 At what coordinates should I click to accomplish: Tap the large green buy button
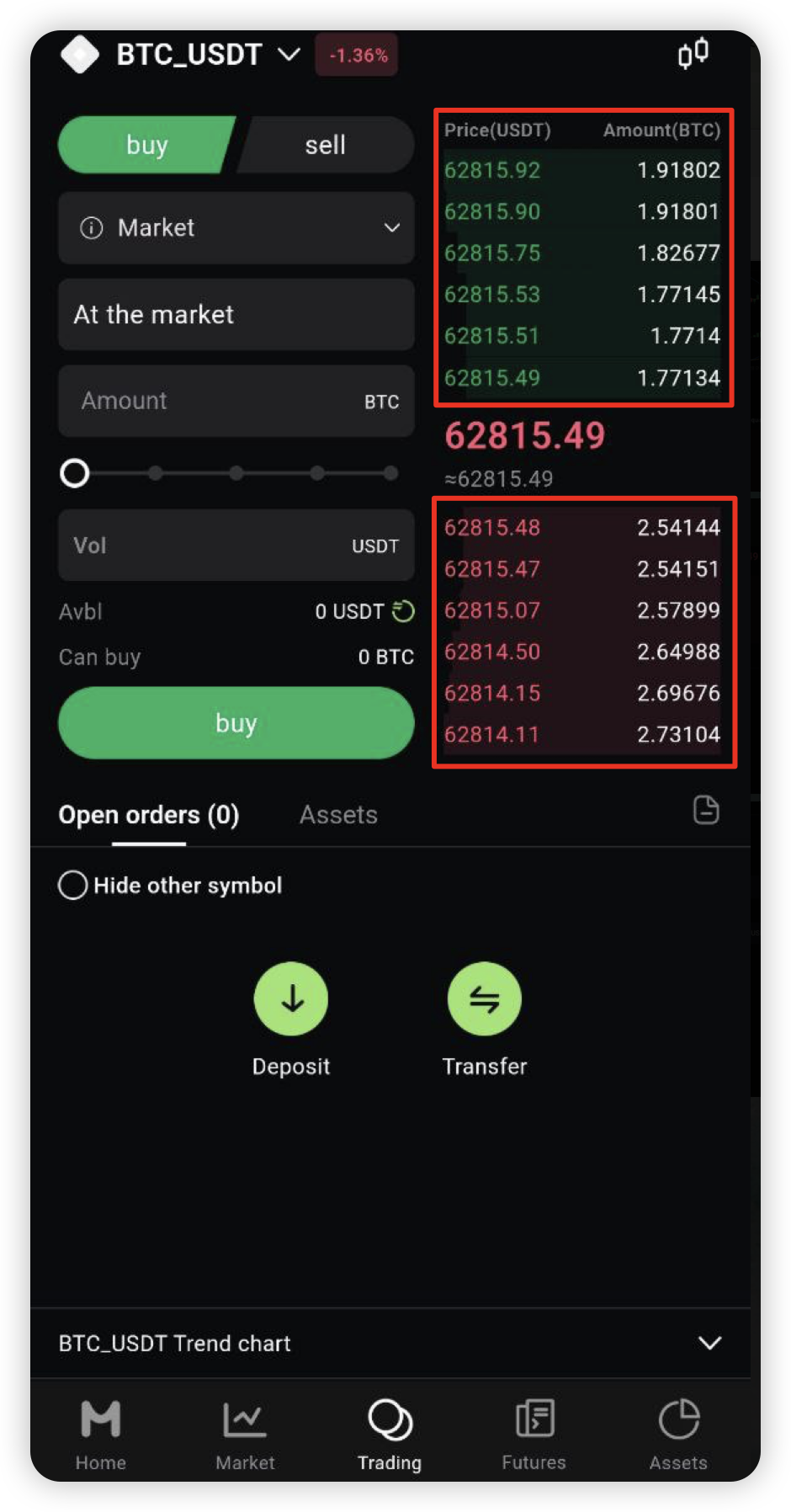point(236,723)
